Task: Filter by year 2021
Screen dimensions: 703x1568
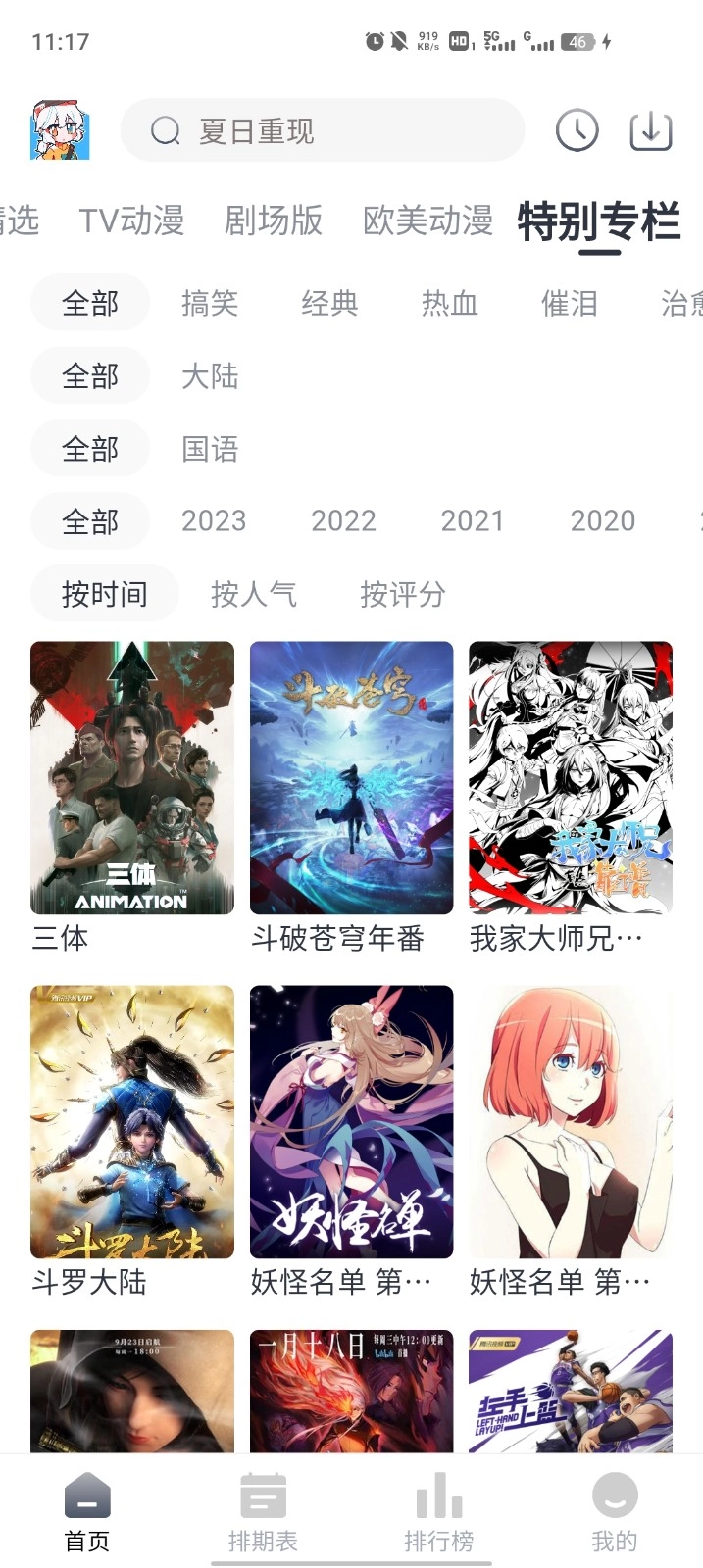Action: pos(473,520)
